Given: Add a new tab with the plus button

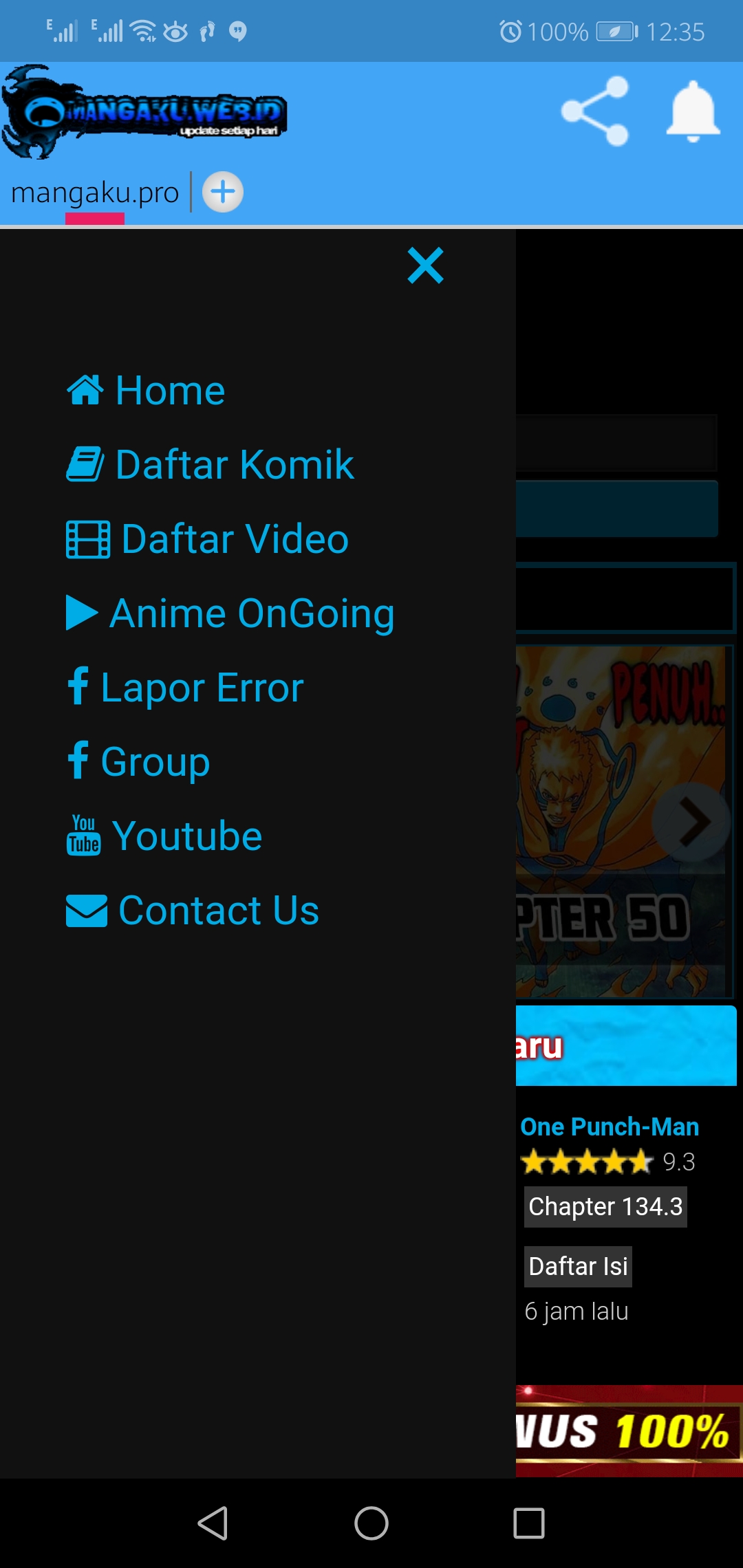Looking at the screenshot, I should pos(223,192).
